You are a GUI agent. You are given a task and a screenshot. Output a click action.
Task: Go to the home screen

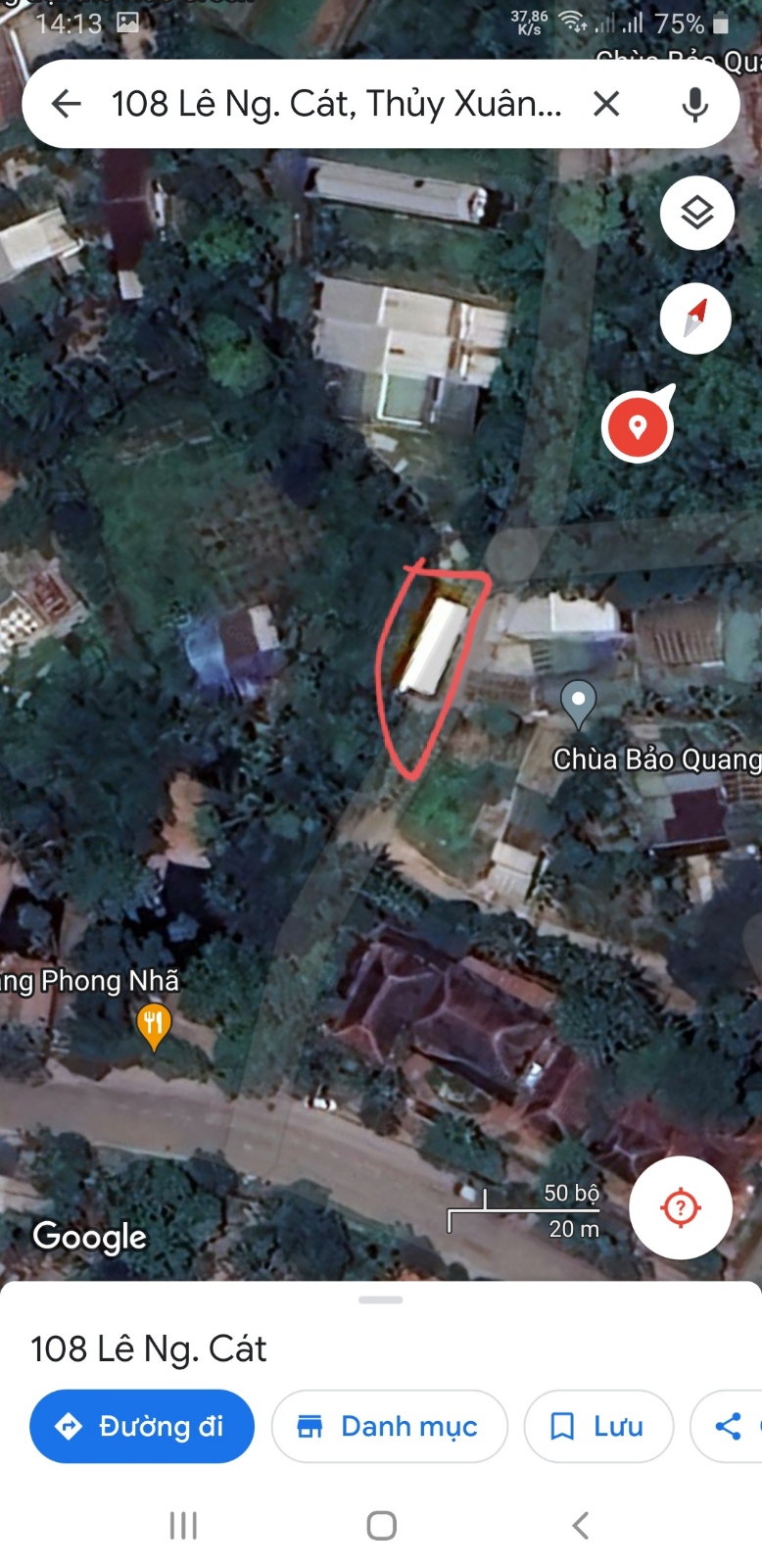[x=381, y=1525]
